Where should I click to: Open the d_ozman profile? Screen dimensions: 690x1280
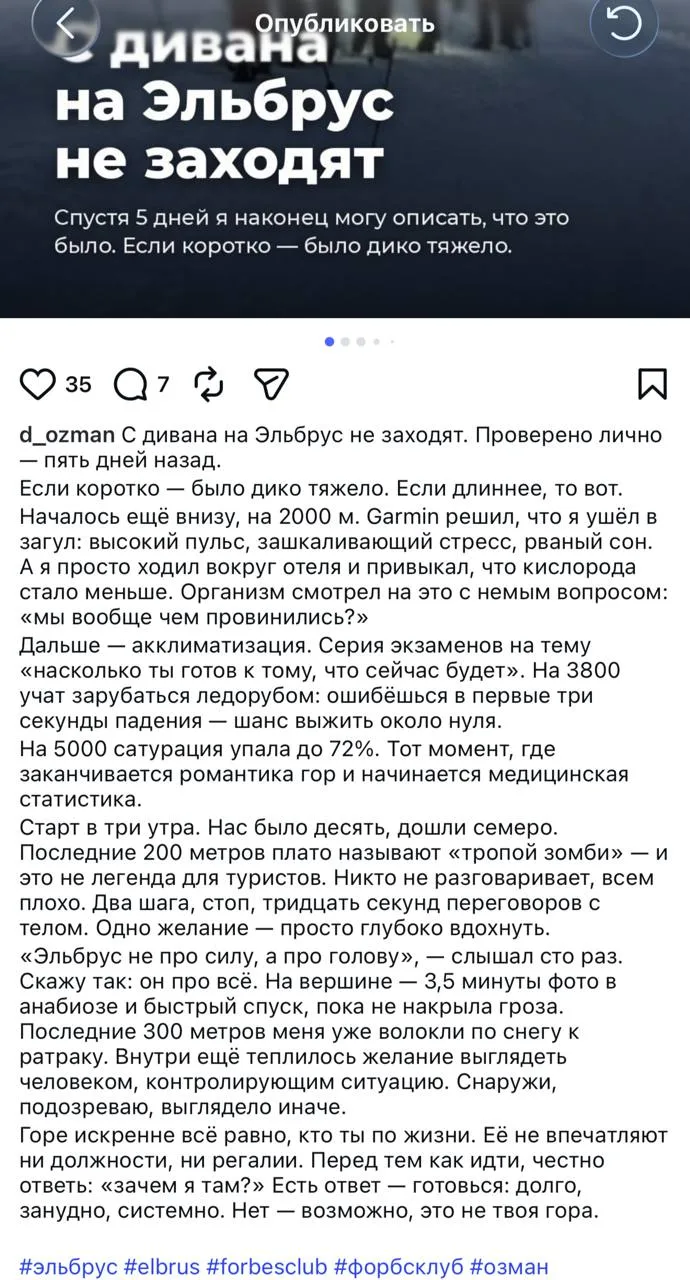click(67, 436)
